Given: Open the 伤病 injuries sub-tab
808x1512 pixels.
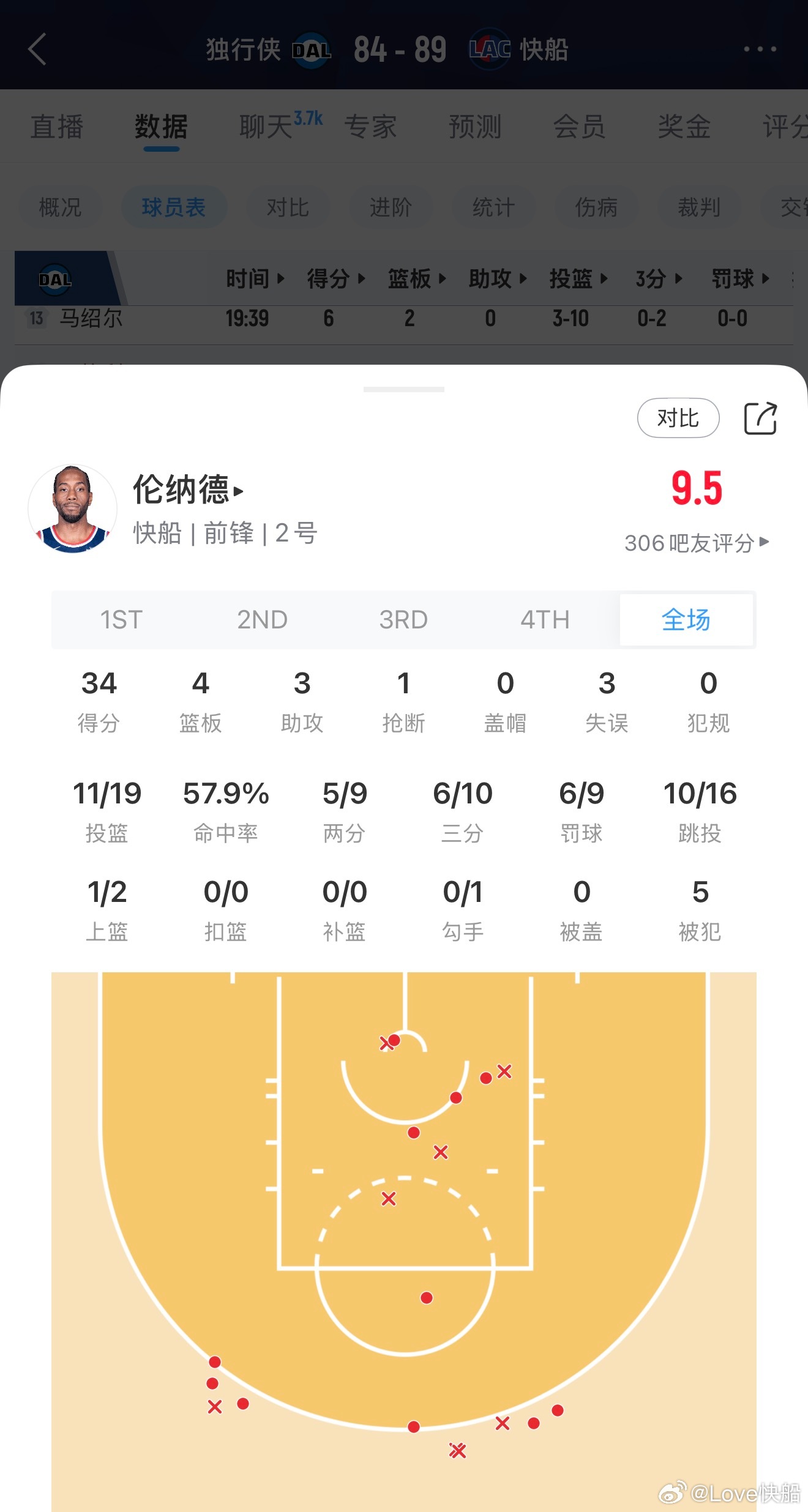Looking at the screenshot, I should point(596,207).
